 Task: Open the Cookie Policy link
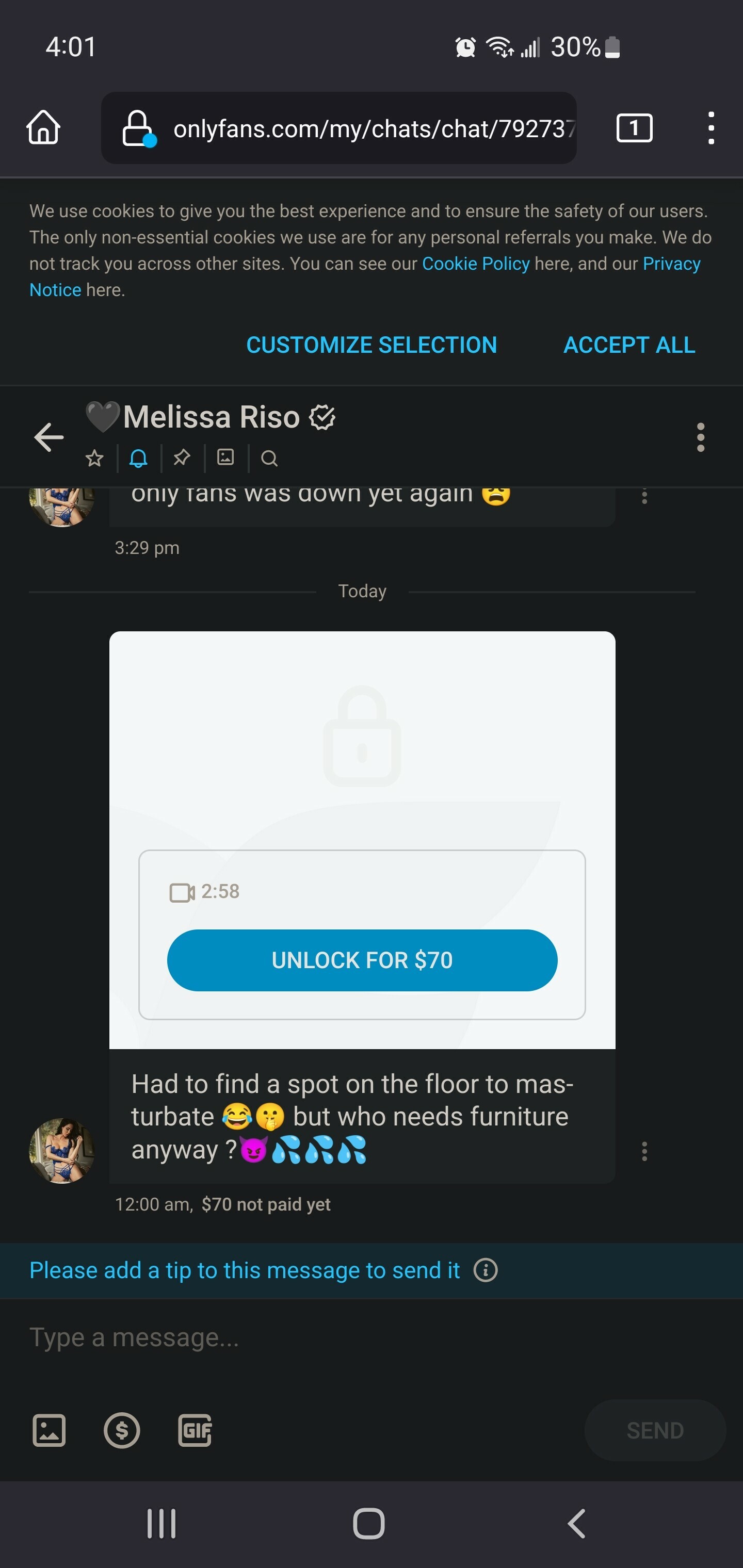click(476, 264)
